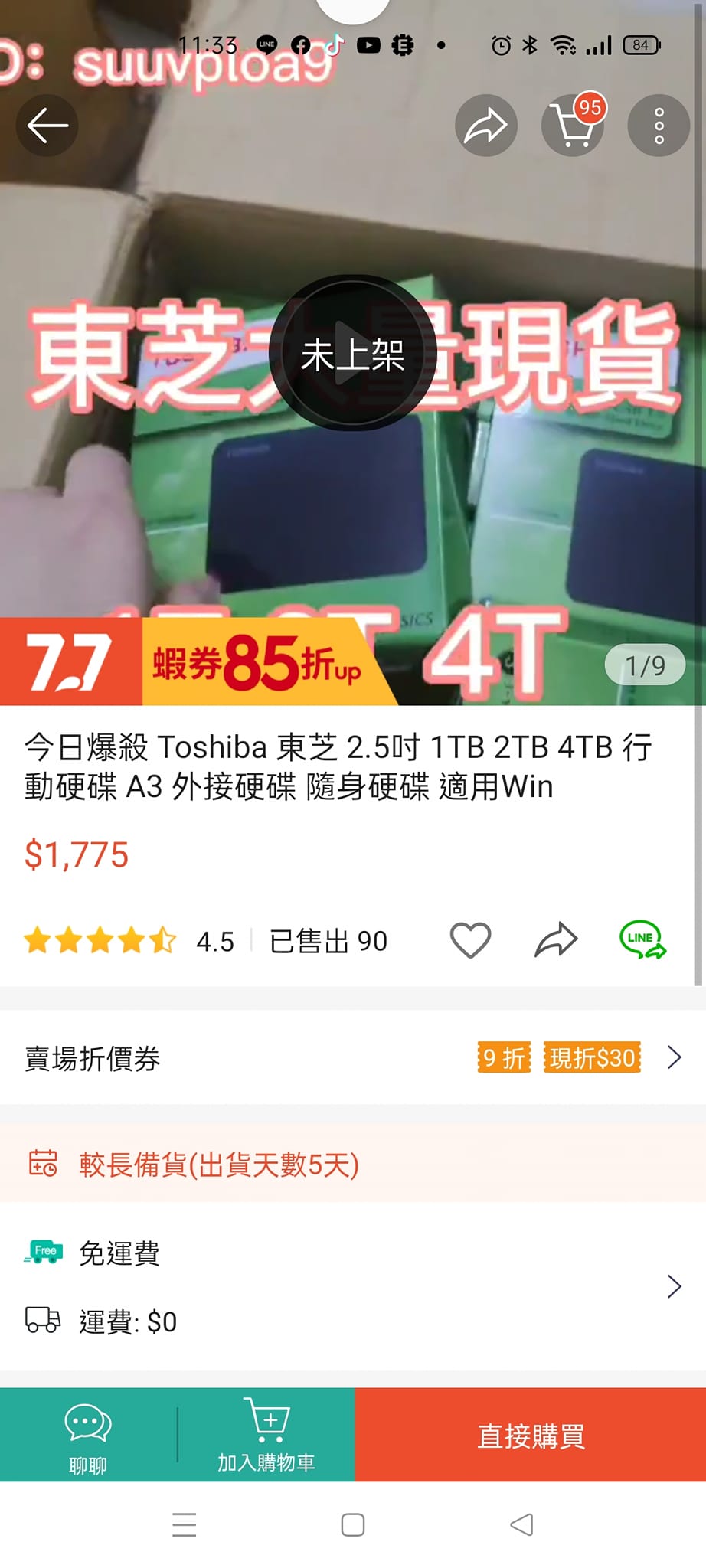The width and height of the screenshot is (706, 1568).
Task: Go back using the top arrow
Action: pyautogui.click(x=47, y=126)
